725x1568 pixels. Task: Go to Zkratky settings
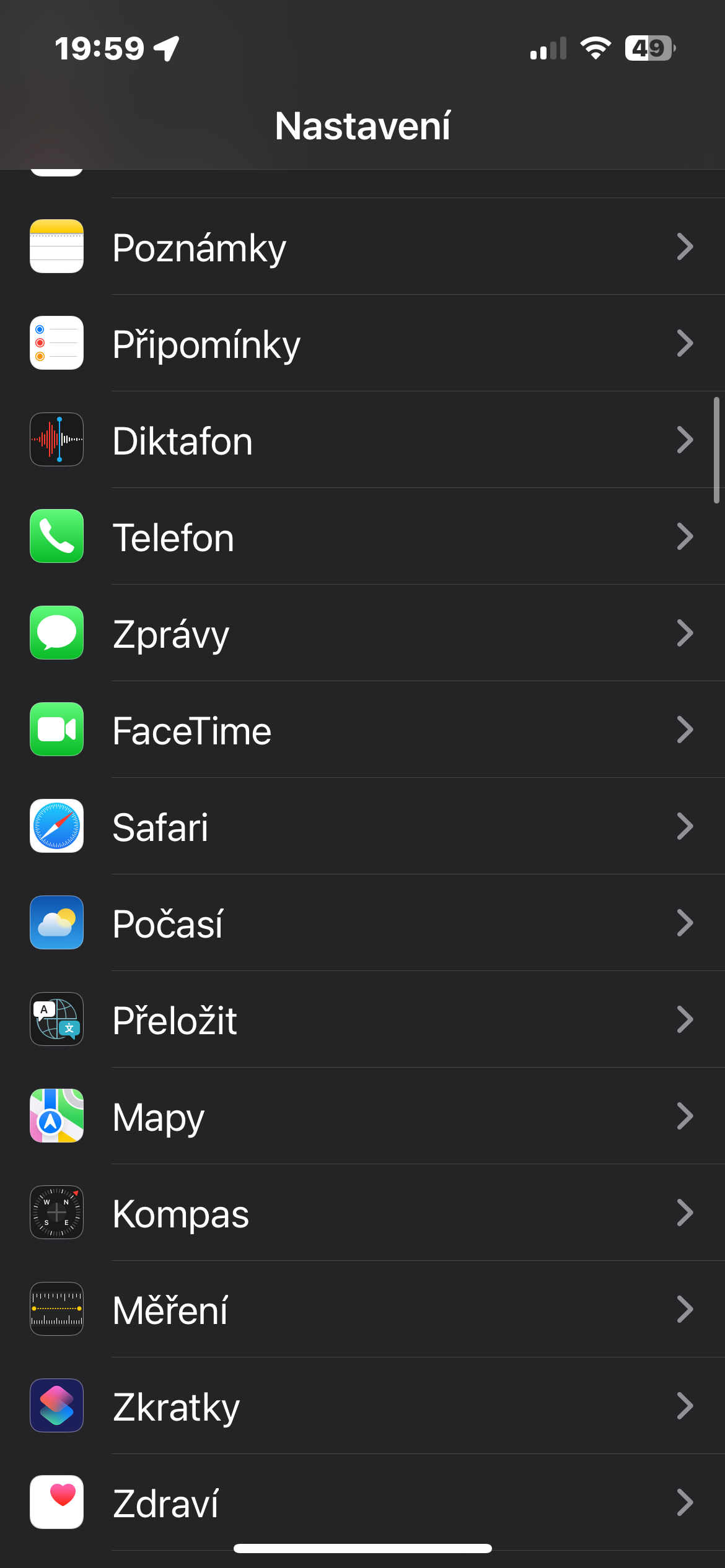tap(362, 1406)
